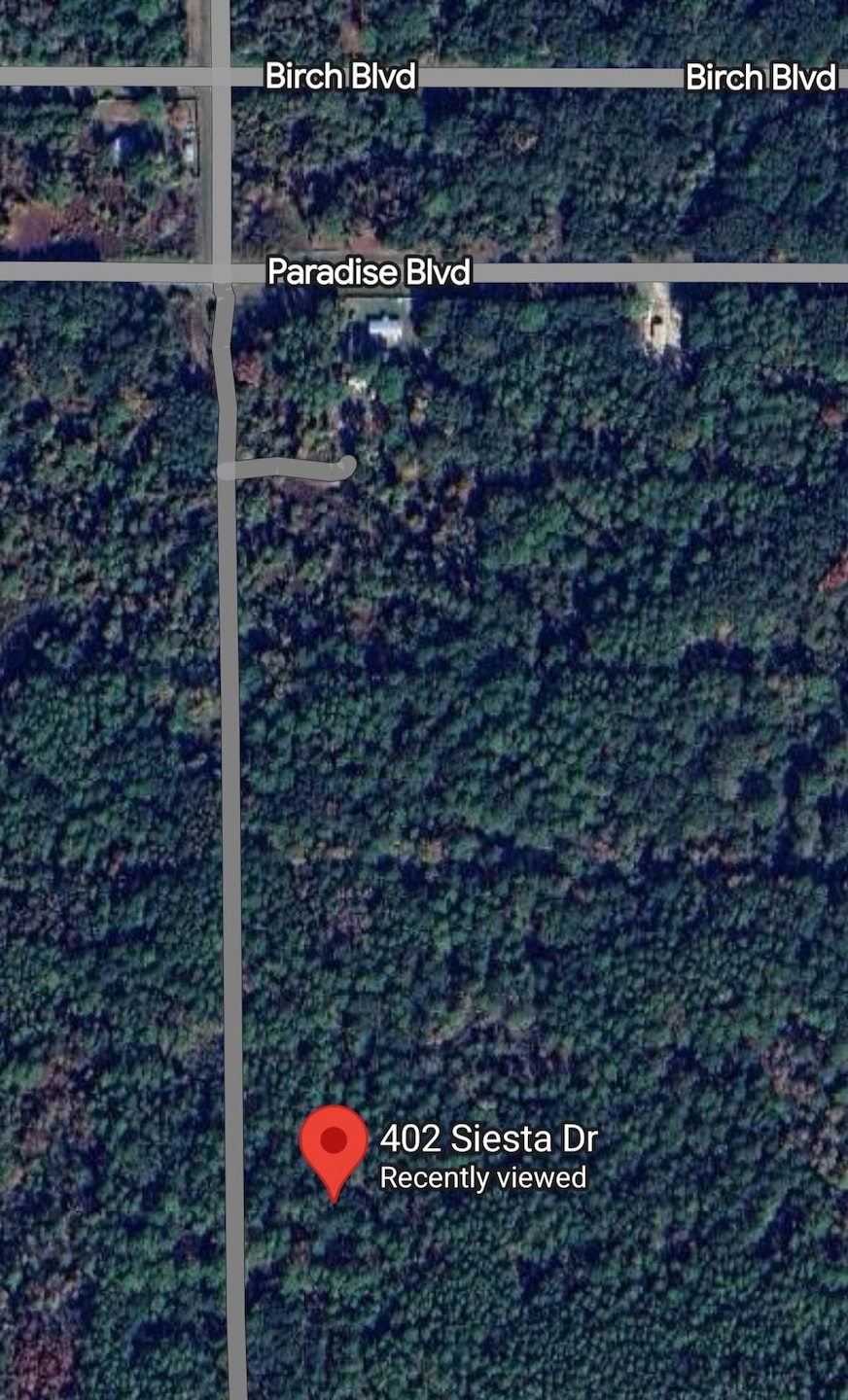The image size is (848, 1400).
Task: Click the 402 Siesta Dr address text
Action: click(488, 1139)
